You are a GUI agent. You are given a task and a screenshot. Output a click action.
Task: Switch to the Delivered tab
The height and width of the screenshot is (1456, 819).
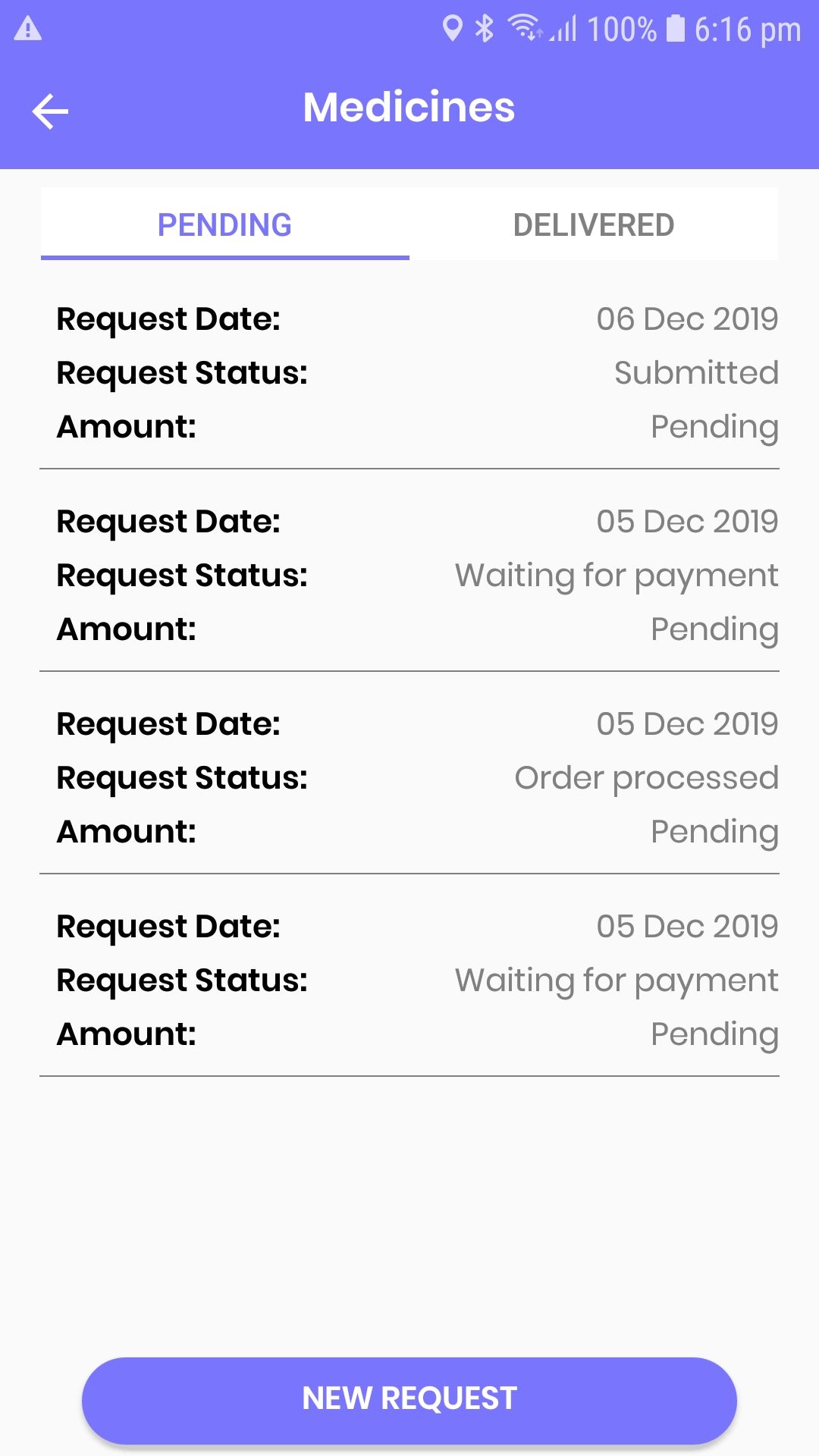click(594, 224)
